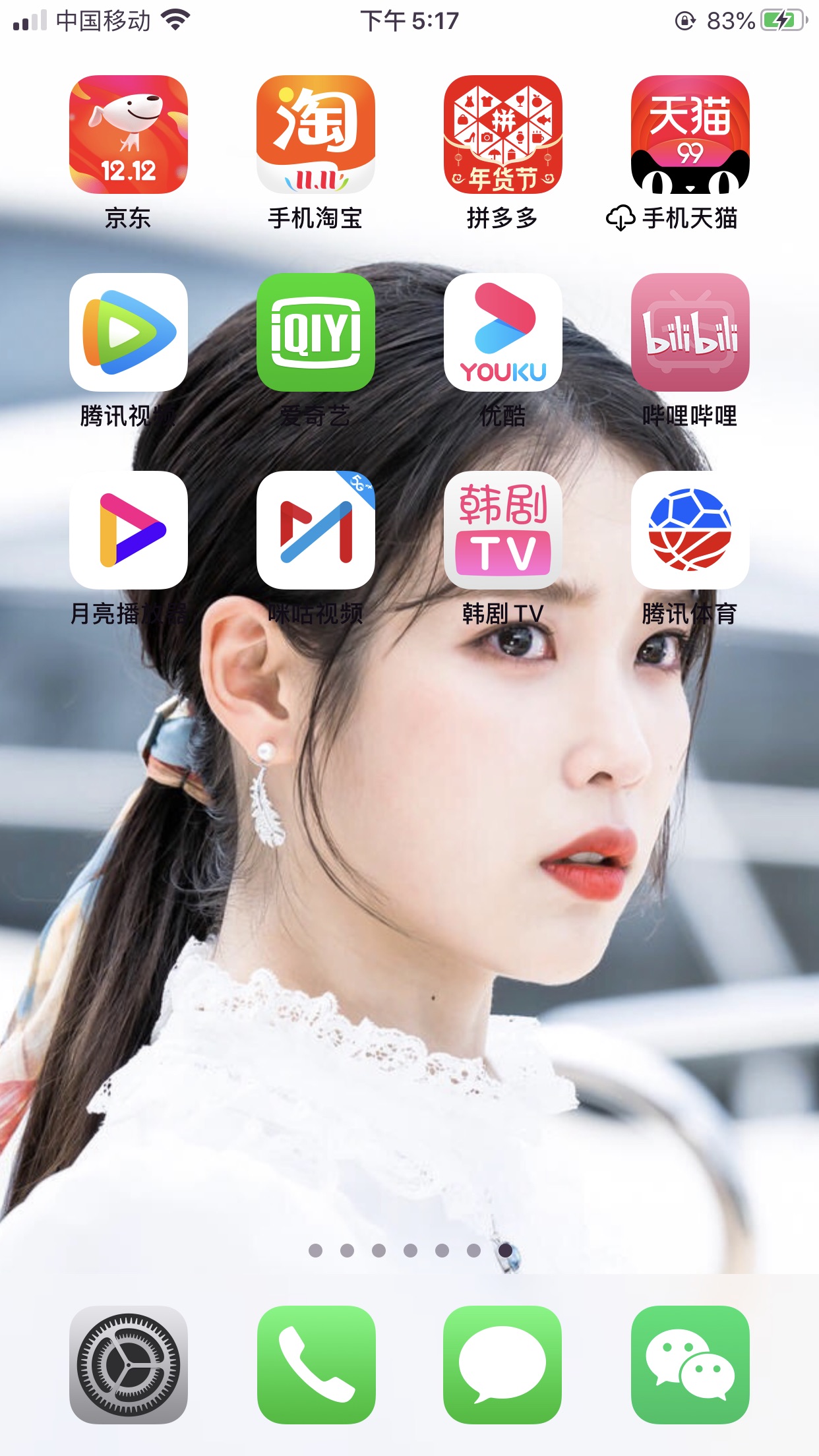819x1456 pixels.
Task: Launch 哔哩哔哩
Action: [690, 332]
